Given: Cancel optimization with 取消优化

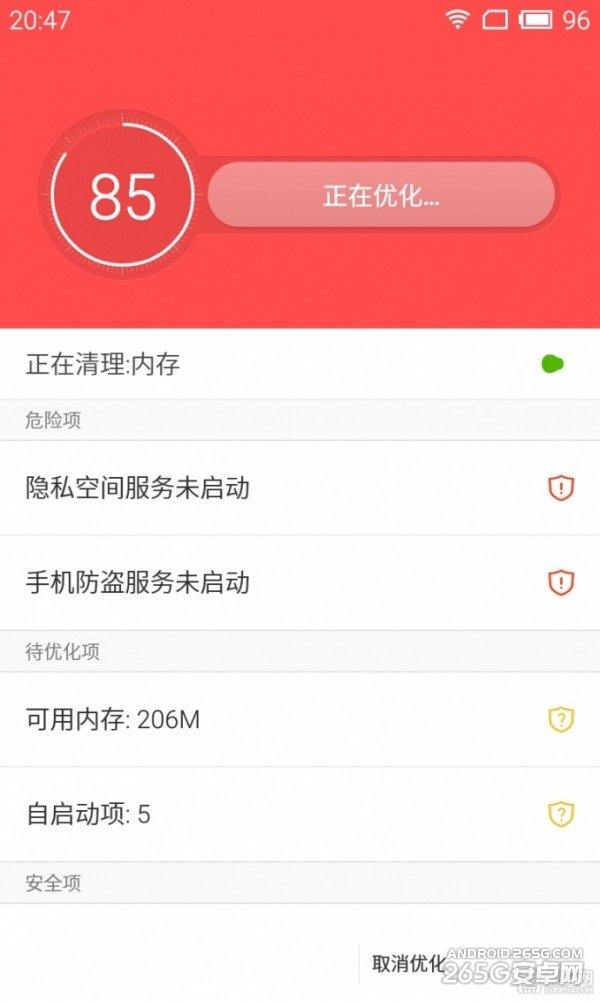Looking at the screenshot, I should pyautogui.click(x=409, y=963).
